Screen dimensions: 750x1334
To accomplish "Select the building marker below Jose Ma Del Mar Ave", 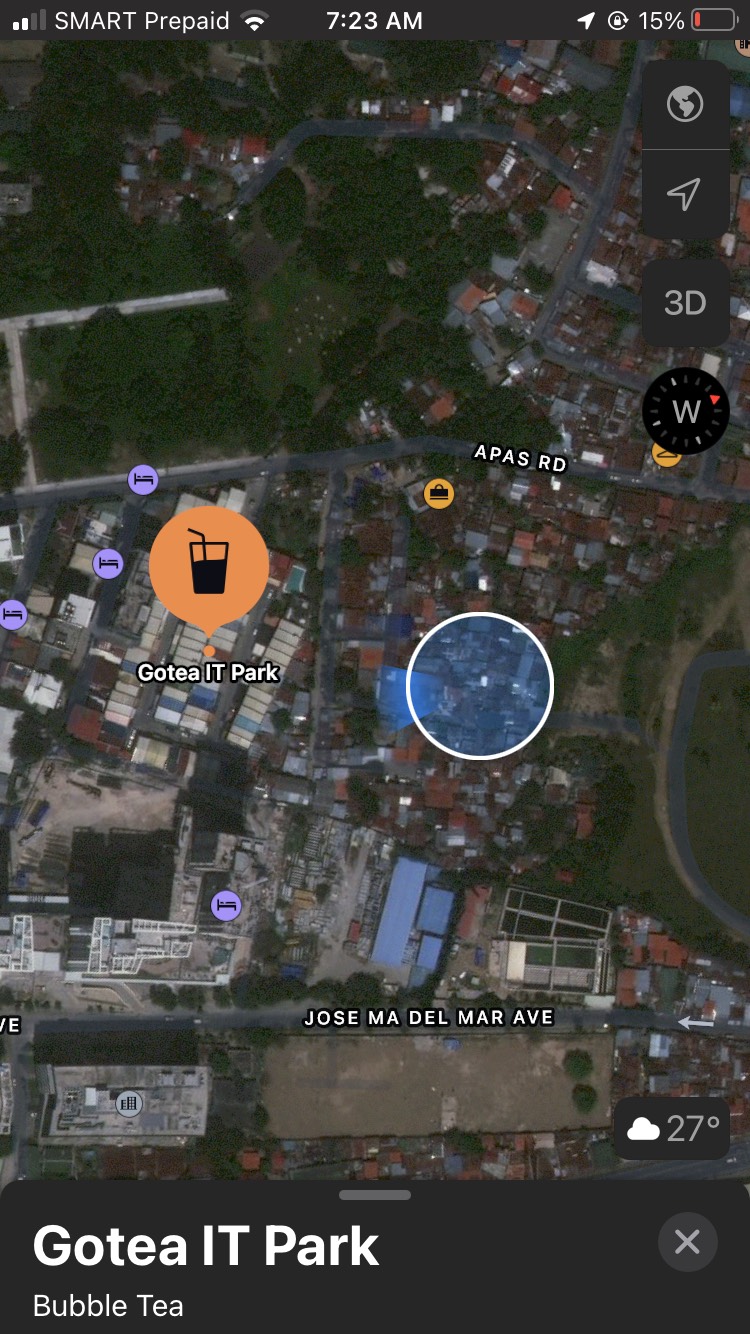I will click(128, 1104).
